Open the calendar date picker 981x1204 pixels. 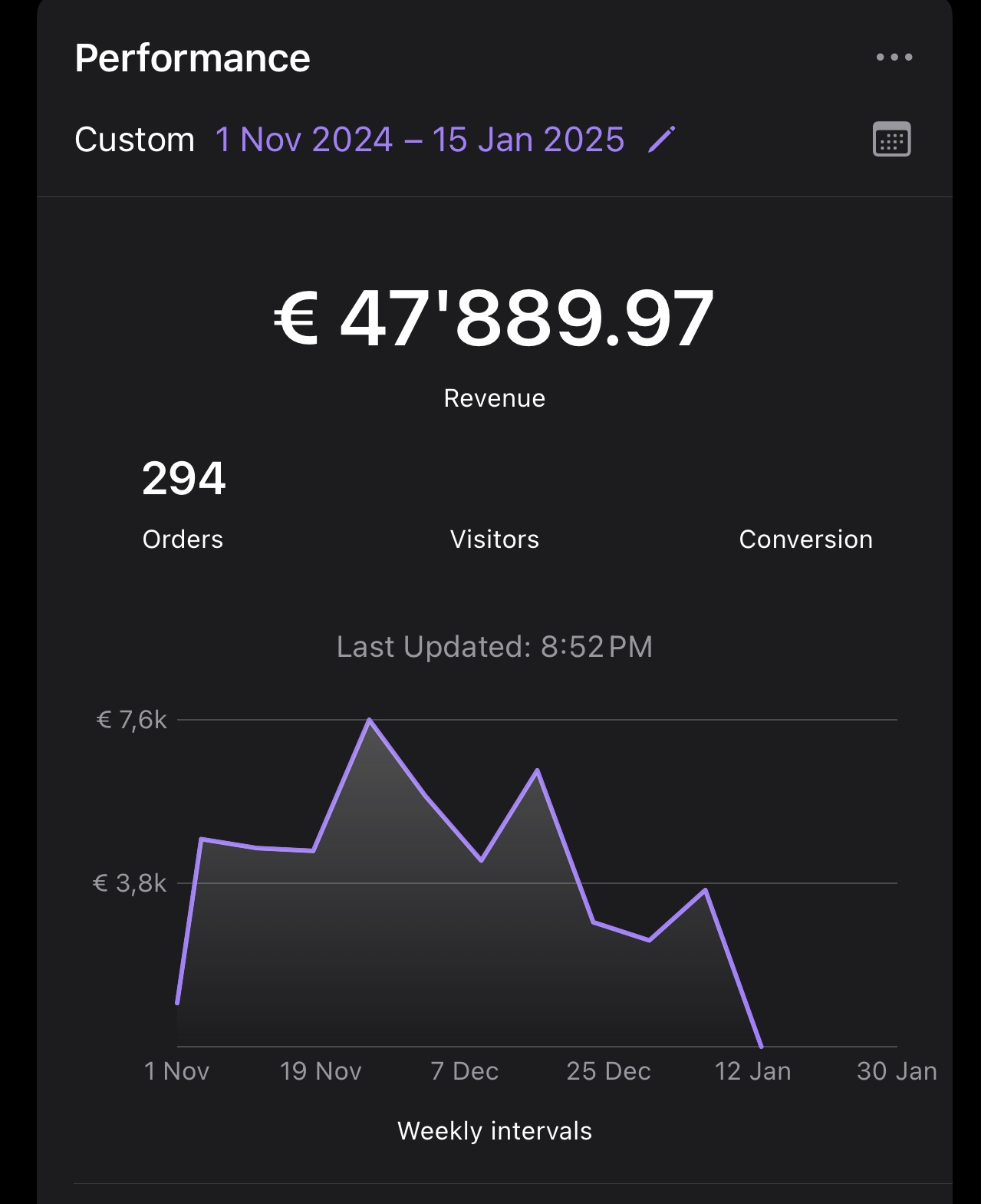click(x=891, y=140)
